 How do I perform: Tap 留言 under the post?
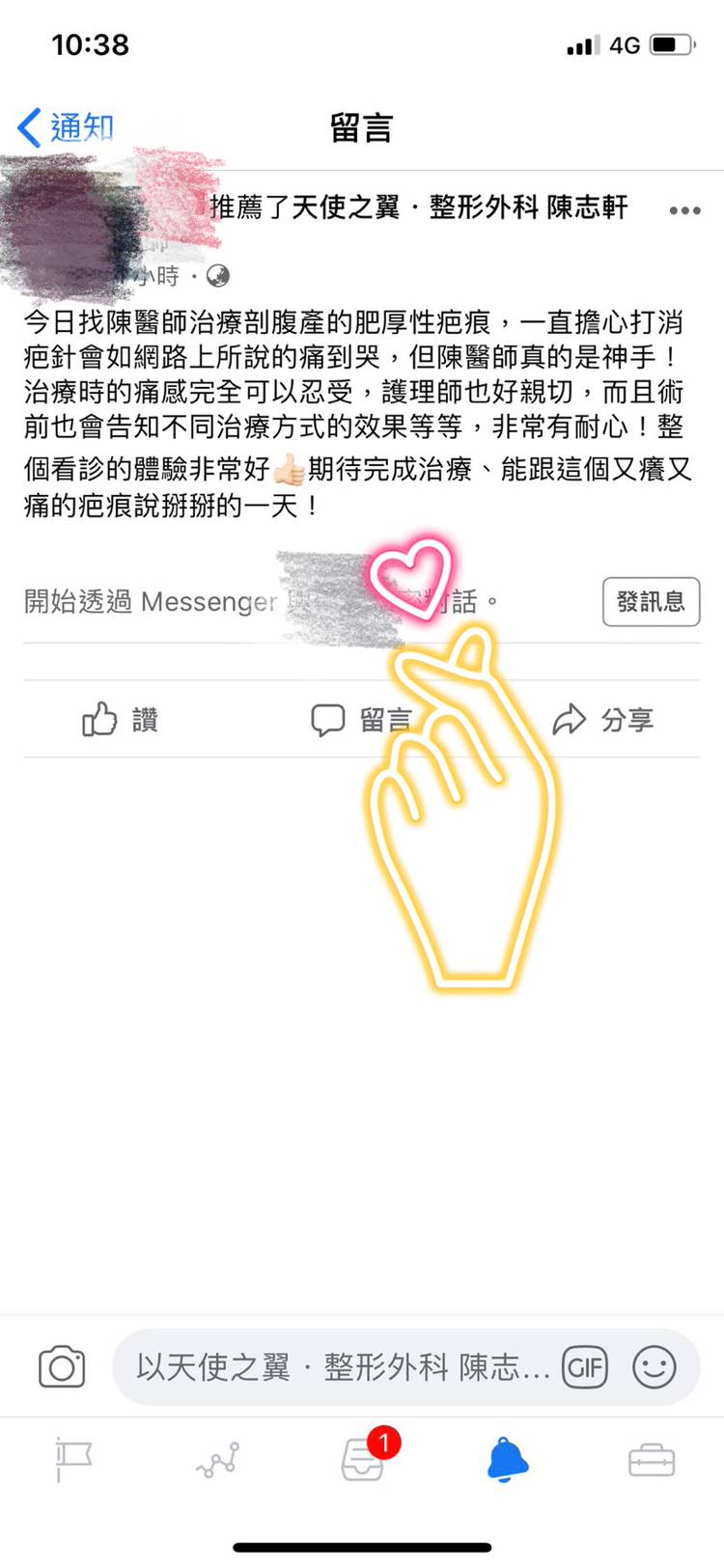(x=361, y=719)
